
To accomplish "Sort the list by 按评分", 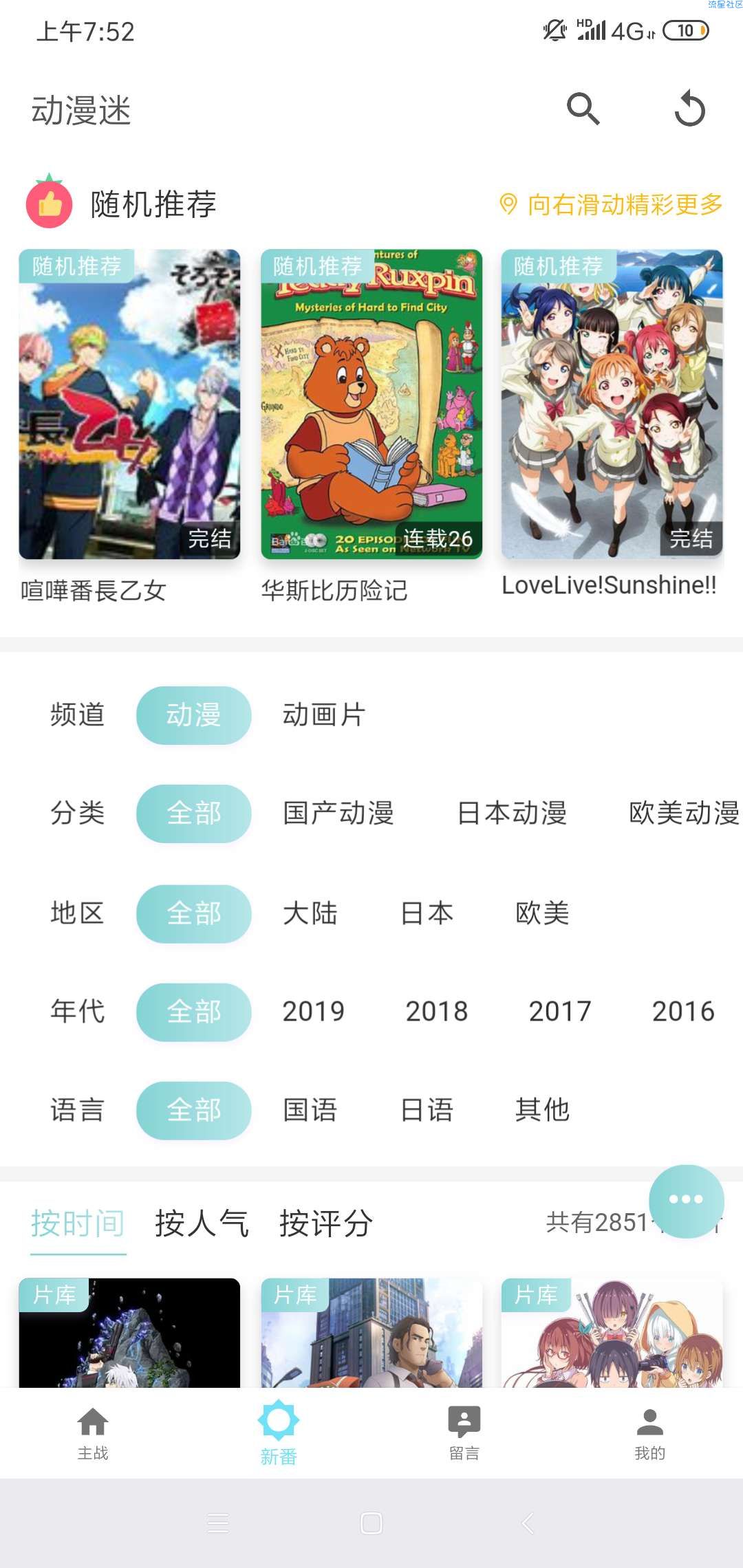I will tap(326, 1223).
